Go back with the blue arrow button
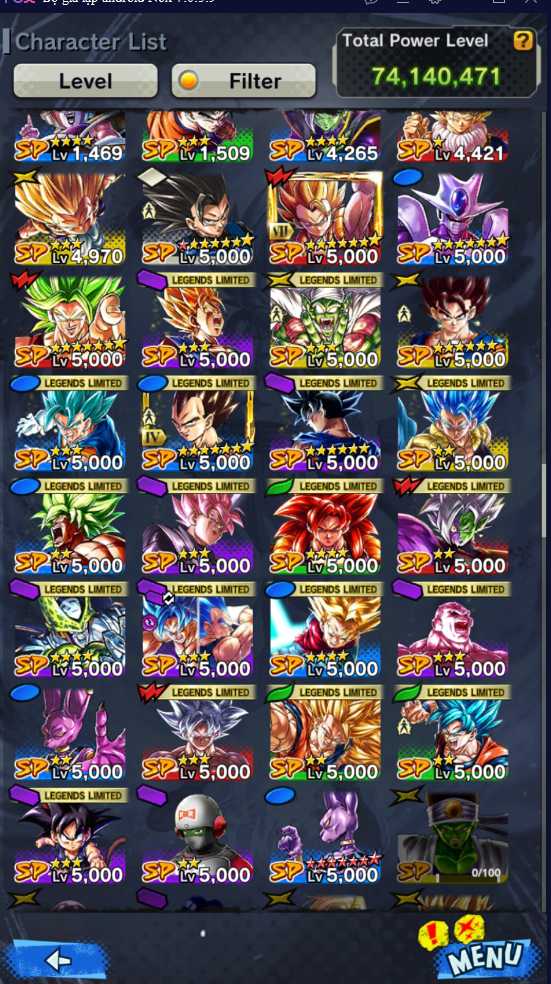 tap(58, 960)
